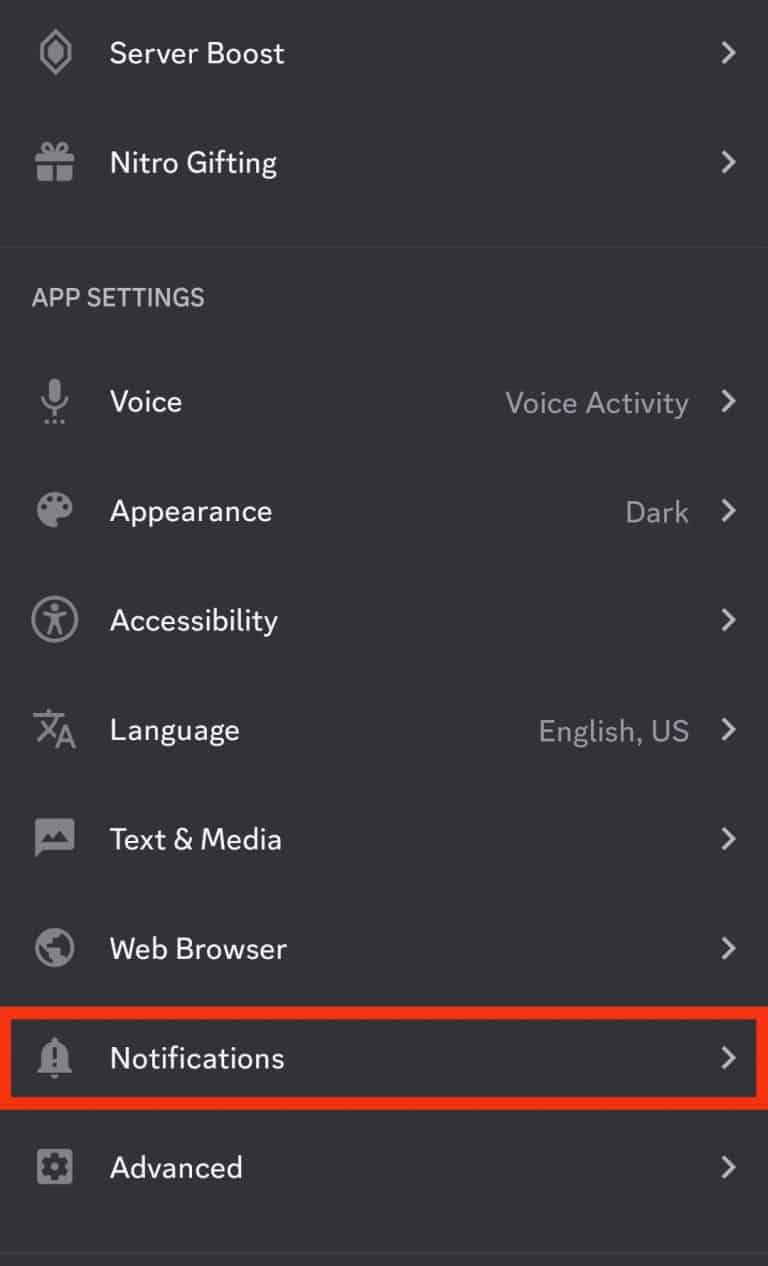Click the Text & Media image icon
The image size is (768, 1266).
tap(54, 839)
